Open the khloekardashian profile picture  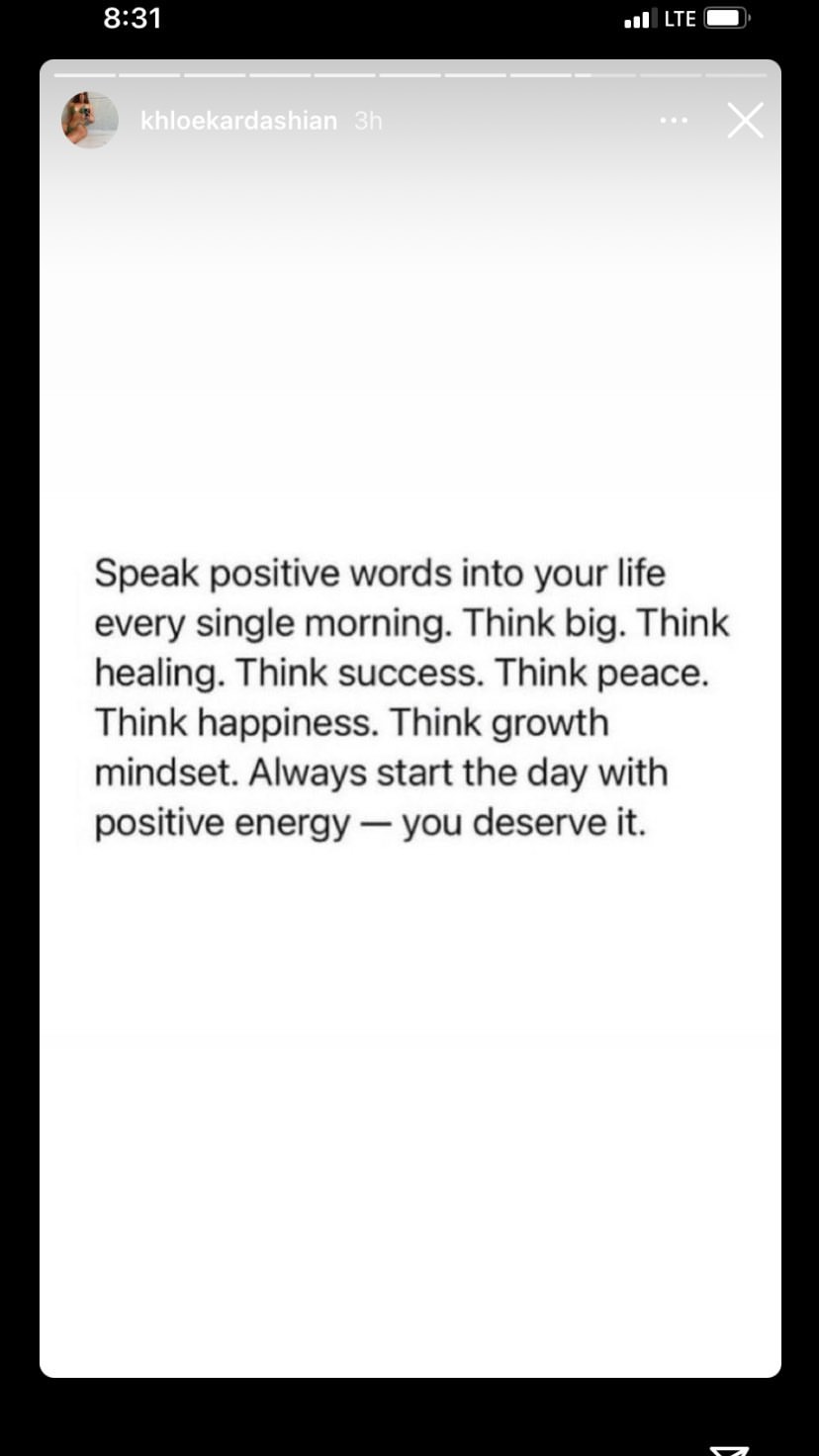coord(90,121)
